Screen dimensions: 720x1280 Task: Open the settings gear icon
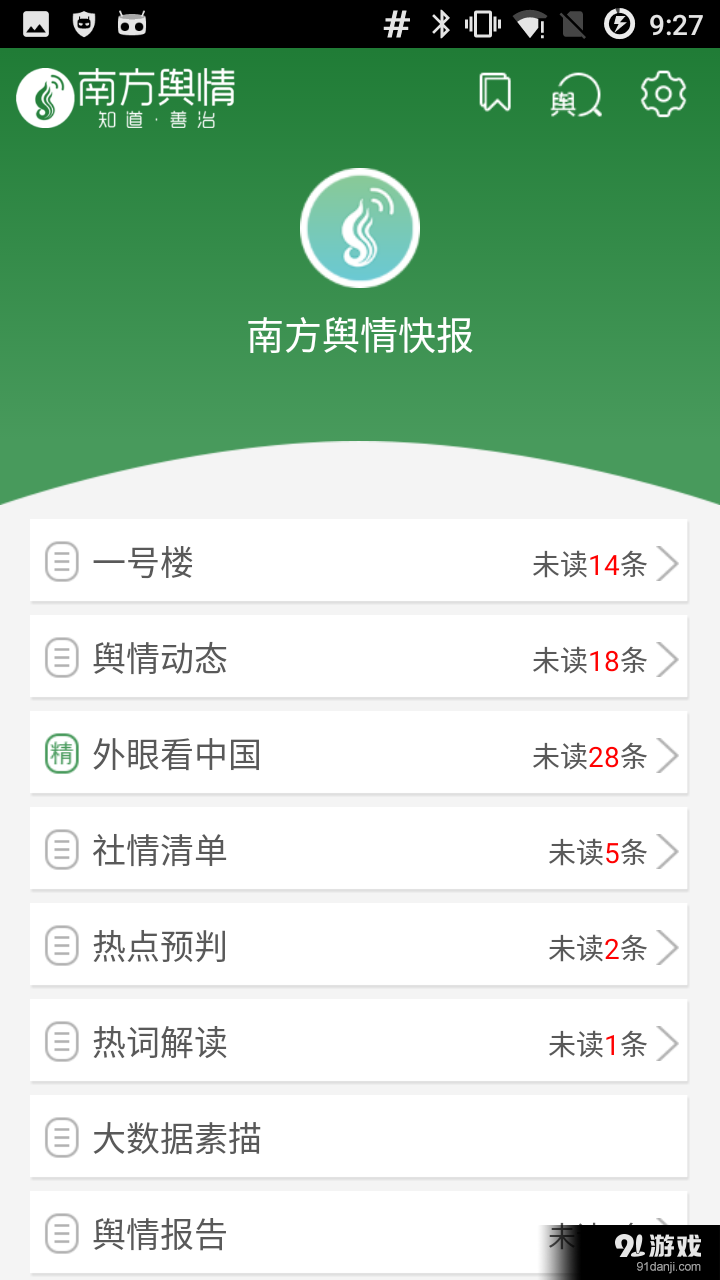click(x=662, y=94)
